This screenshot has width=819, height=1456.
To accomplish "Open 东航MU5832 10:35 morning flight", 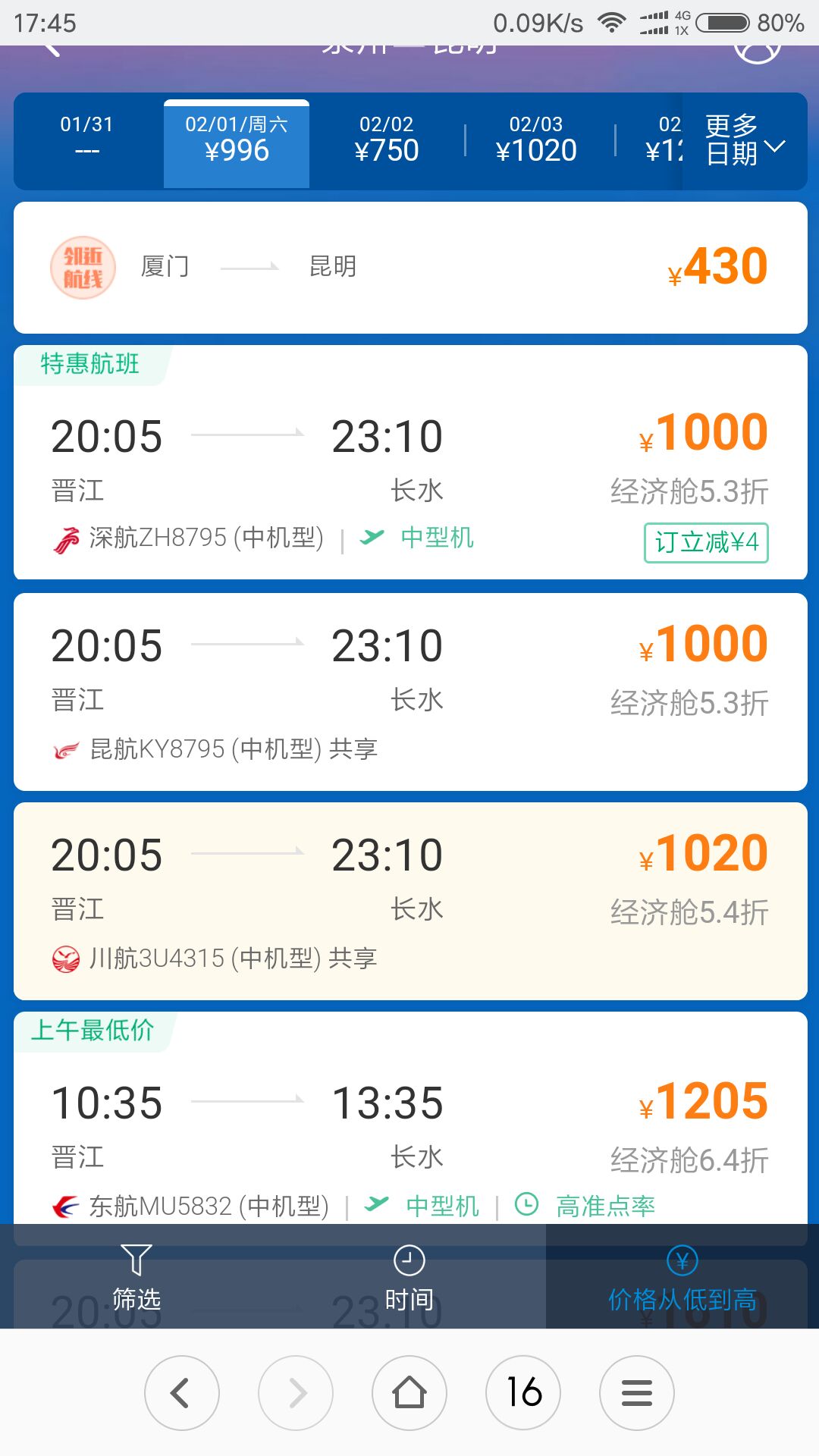I will click(x=410, y=1119).
